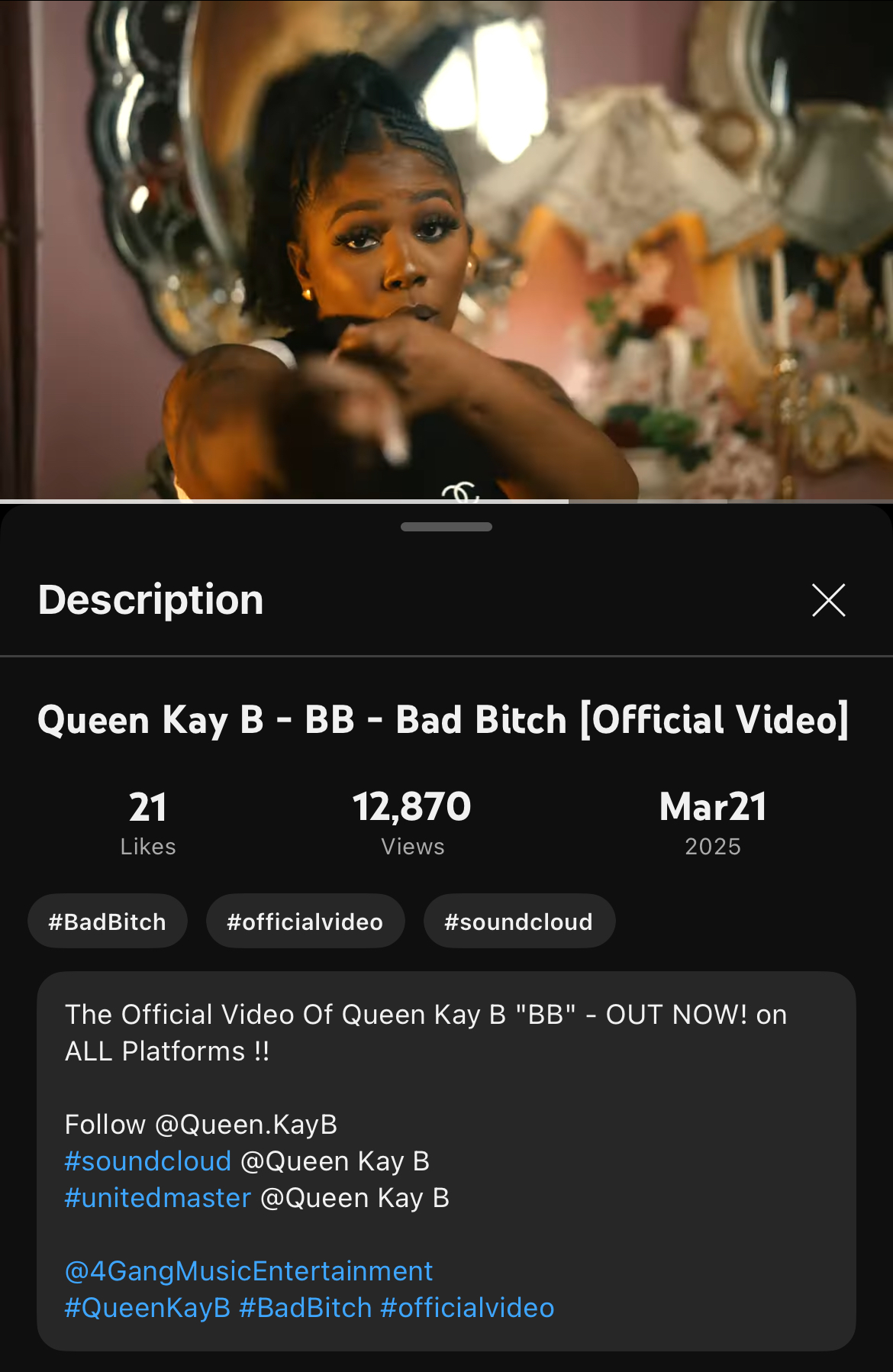Open the blue #officialvideo link in description
The image size is (893, 1372).
point(467,1308)
